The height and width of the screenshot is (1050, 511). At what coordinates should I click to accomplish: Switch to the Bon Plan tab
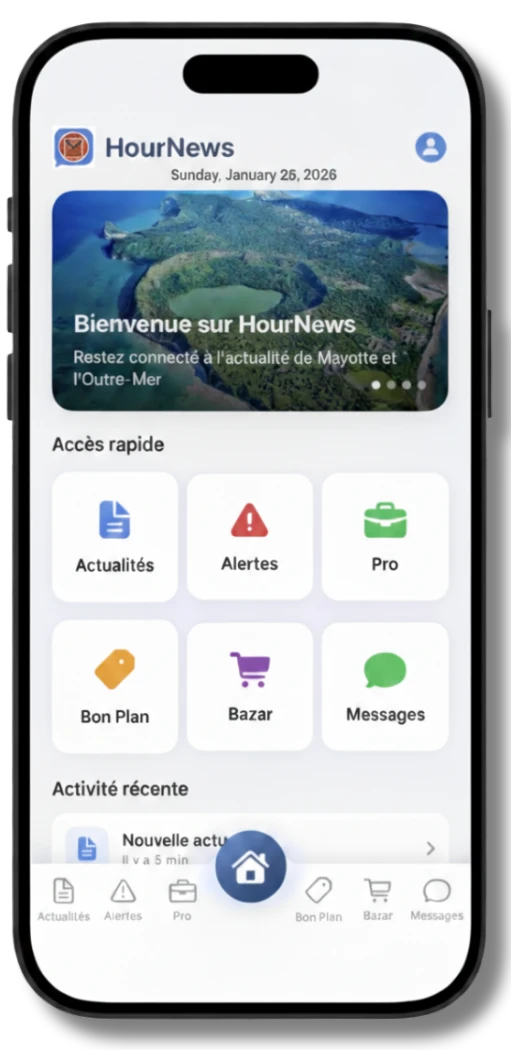click(x=319, y=901)
